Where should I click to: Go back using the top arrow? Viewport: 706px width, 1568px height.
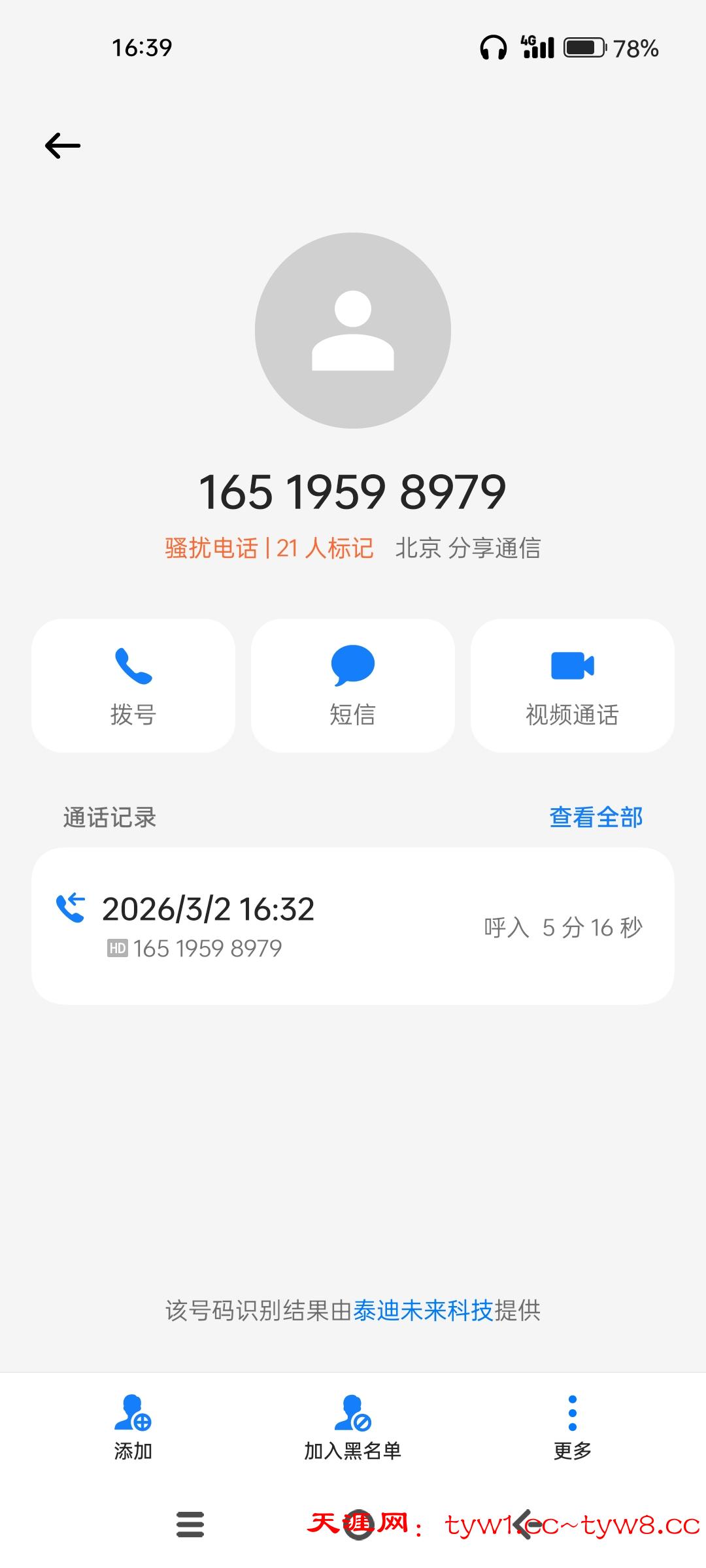(63, 145)
